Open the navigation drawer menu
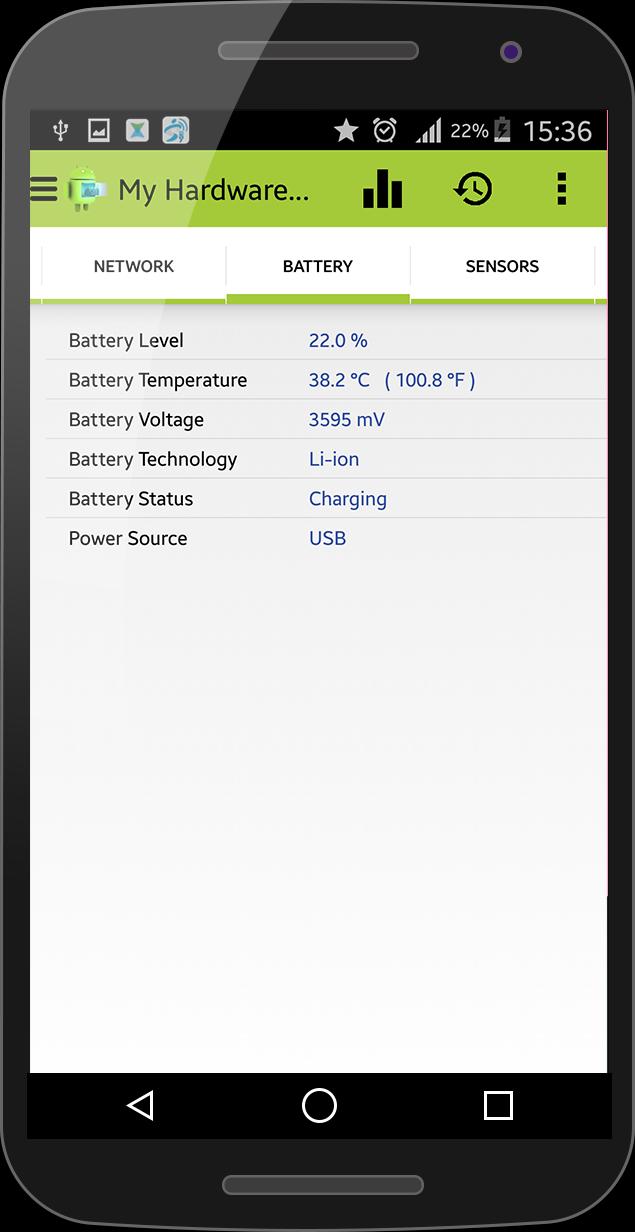Image resolution: width=635 pixels, height=1232 pixels. pos(44,189)
